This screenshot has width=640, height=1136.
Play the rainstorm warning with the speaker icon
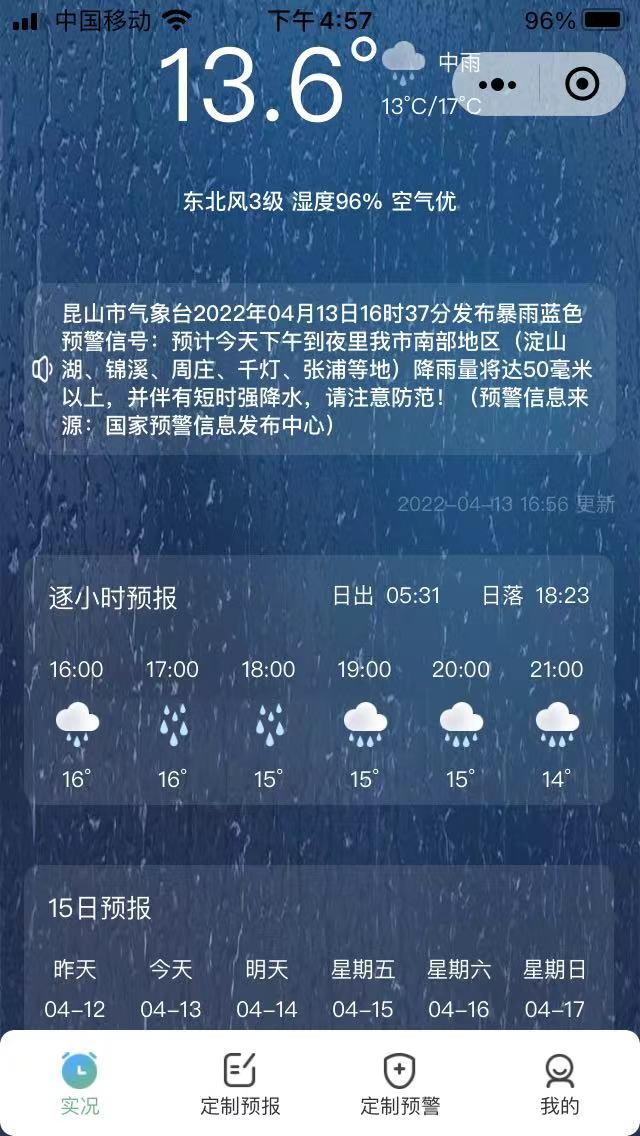pos(42,370)
